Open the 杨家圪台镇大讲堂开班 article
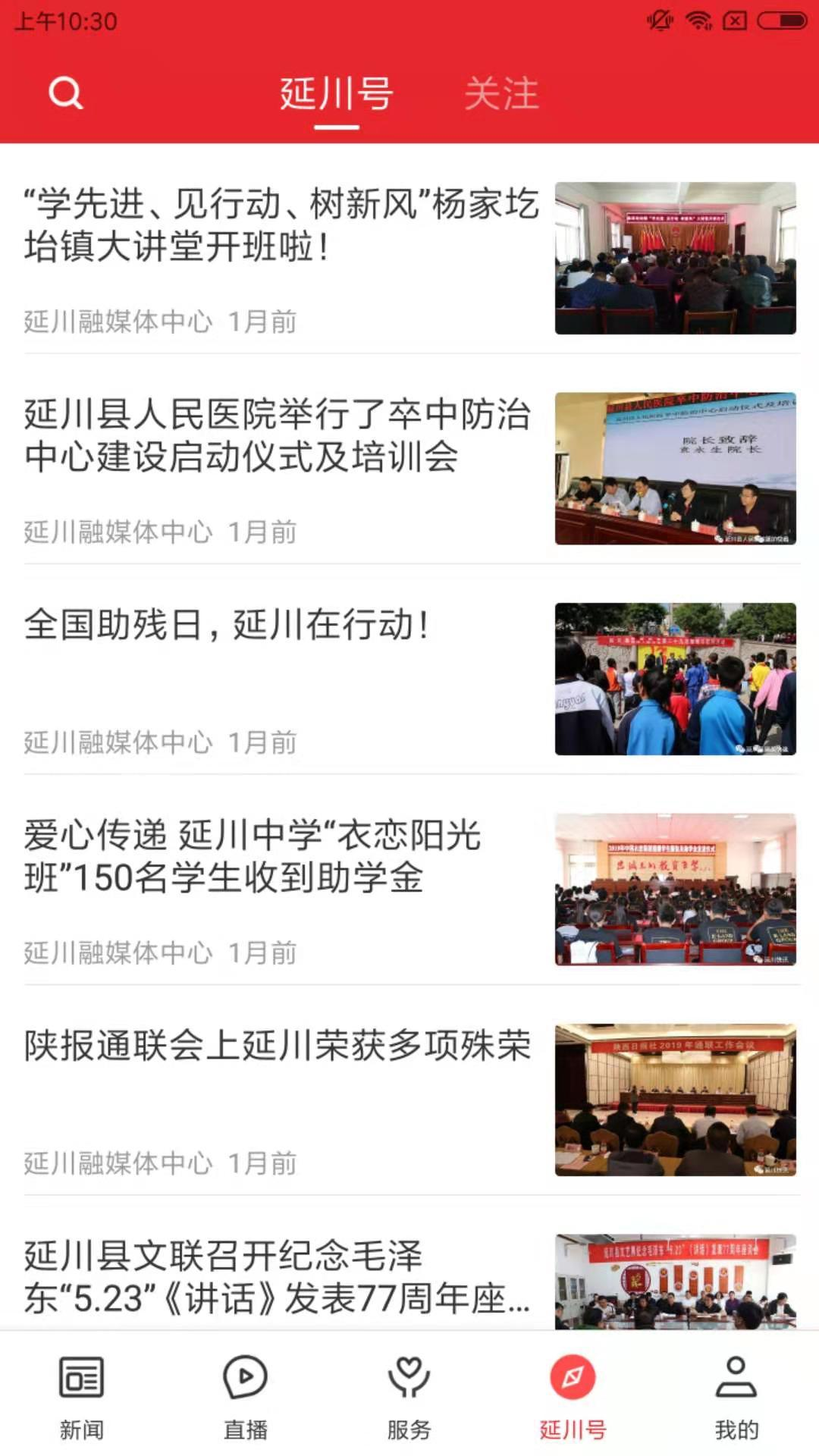Viewport: 819px width, 1456px height. coord(281,225)
